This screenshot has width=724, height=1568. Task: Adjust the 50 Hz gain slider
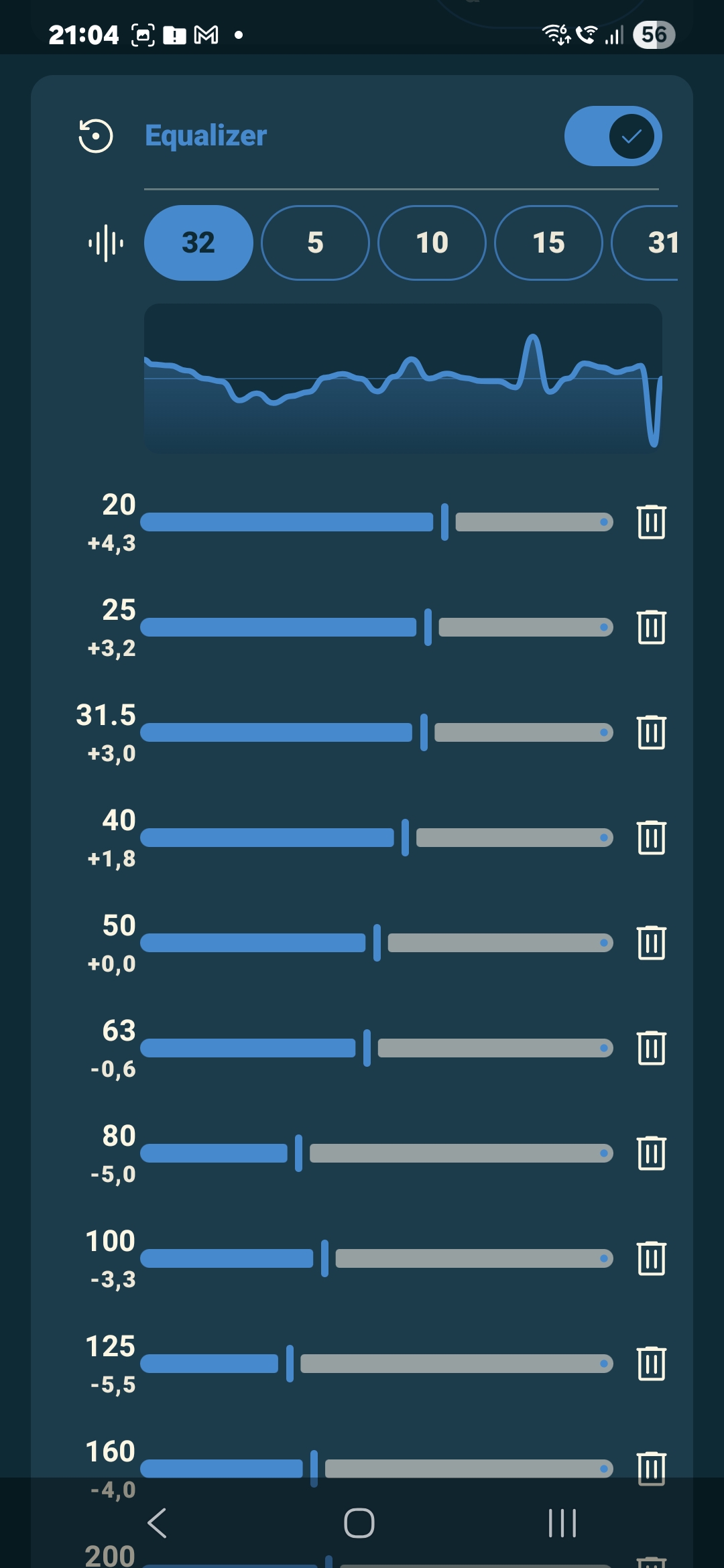point(377,943)
